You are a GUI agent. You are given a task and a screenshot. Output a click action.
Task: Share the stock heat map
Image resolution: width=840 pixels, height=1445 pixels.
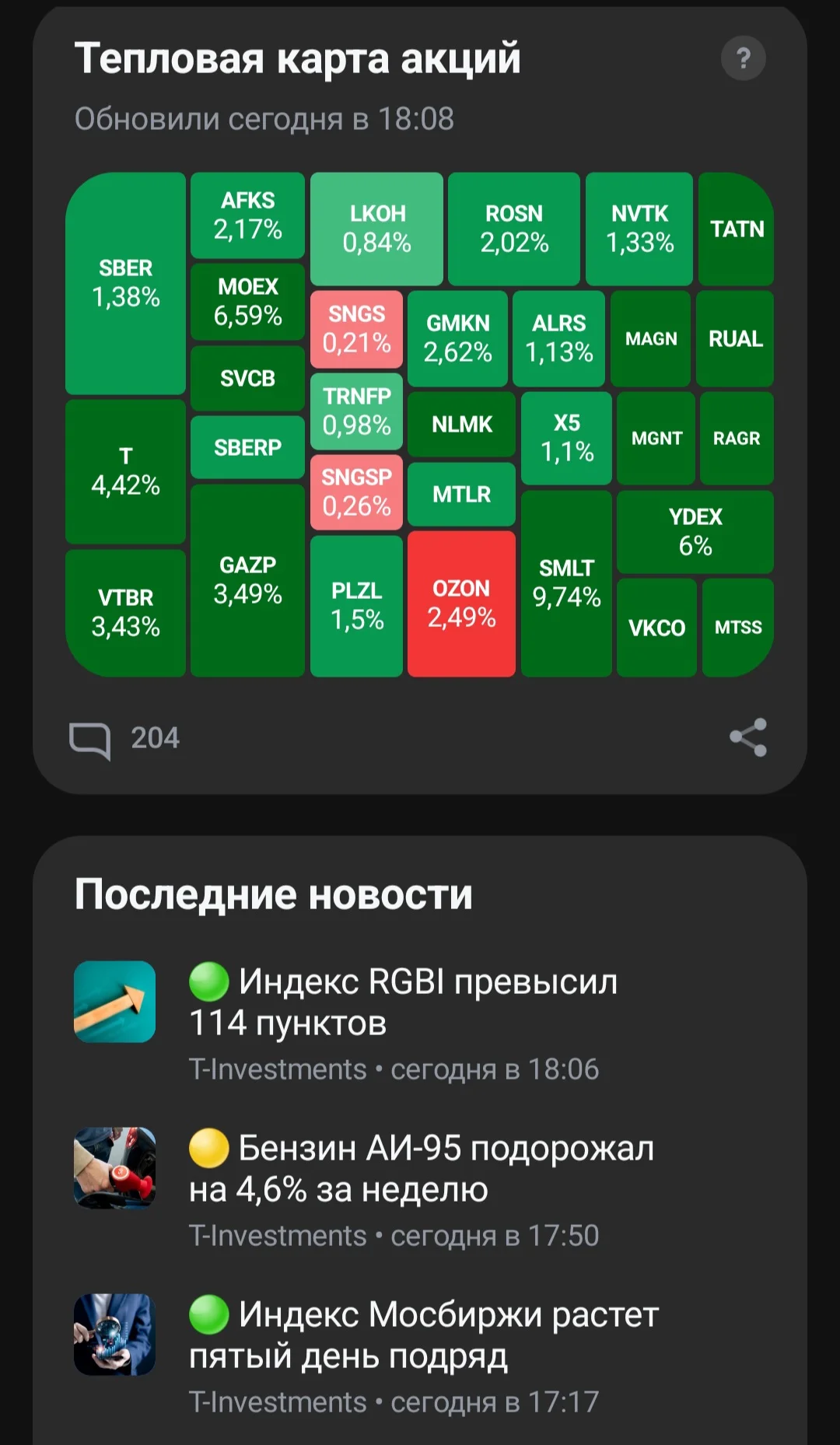(748, 737)
